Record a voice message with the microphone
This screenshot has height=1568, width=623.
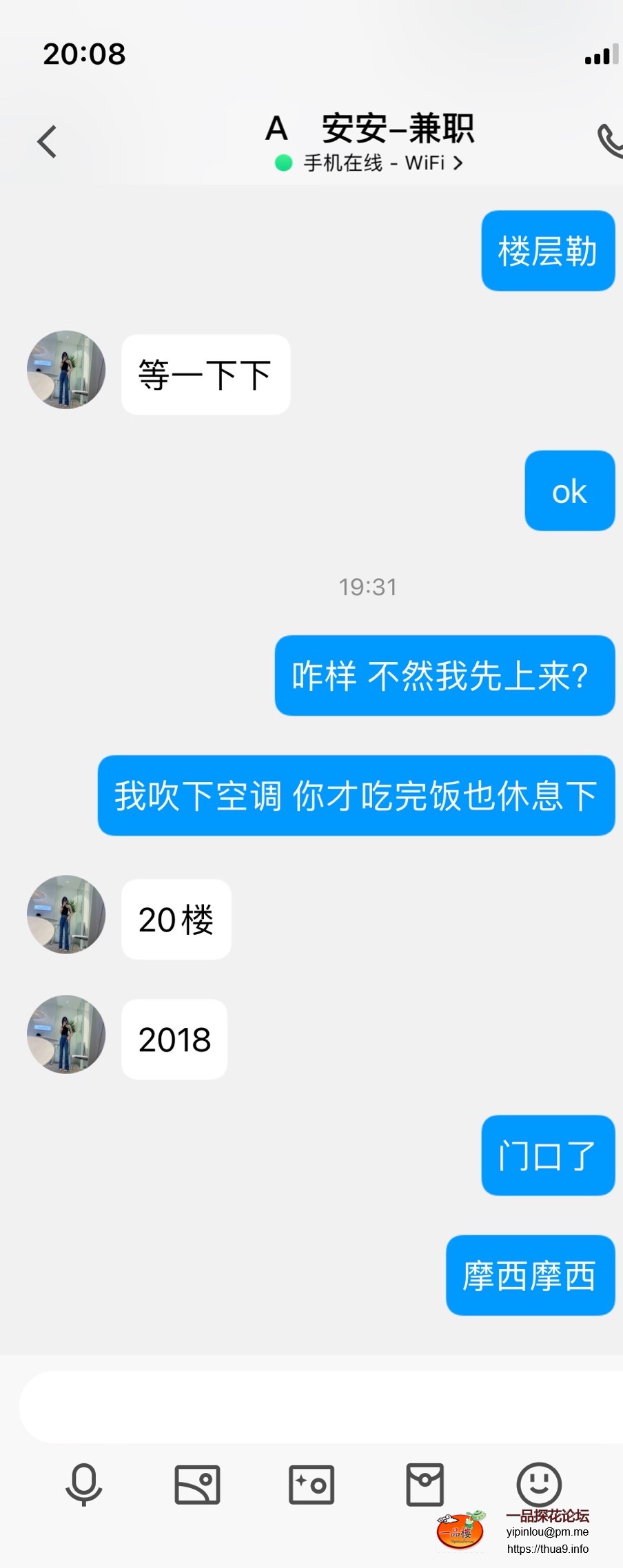tap(84, 1484)
